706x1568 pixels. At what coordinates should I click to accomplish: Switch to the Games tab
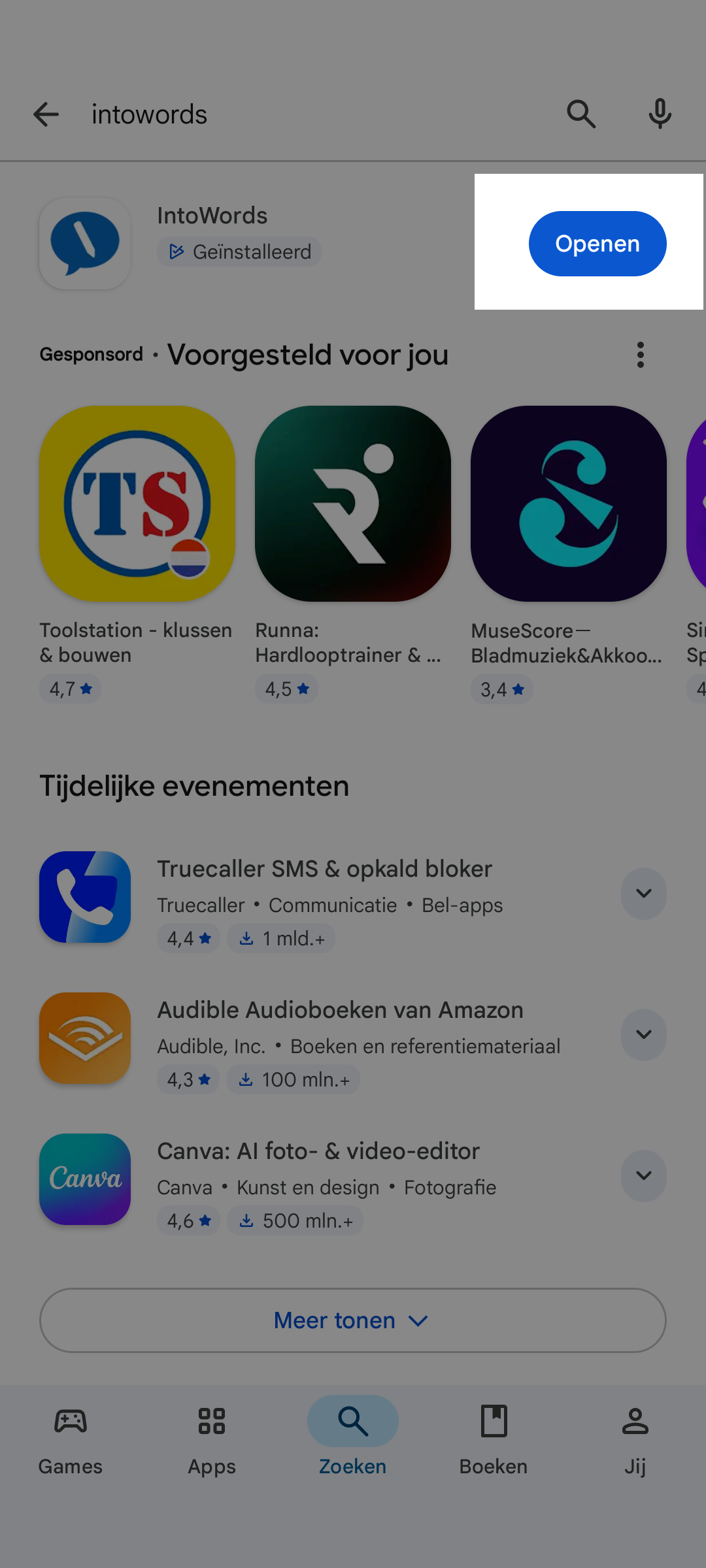point(71,1439)
